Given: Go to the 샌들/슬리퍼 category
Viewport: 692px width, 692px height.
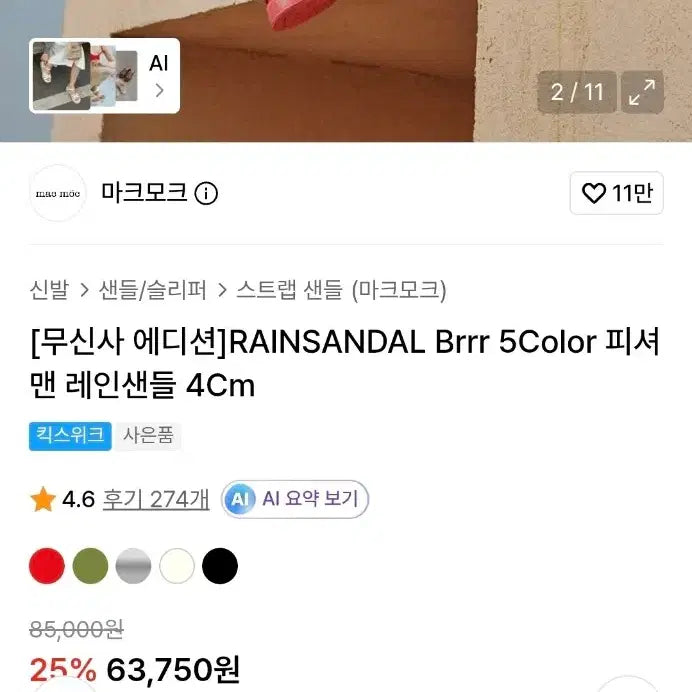Looking at the screenshot, I should (153, 290).
